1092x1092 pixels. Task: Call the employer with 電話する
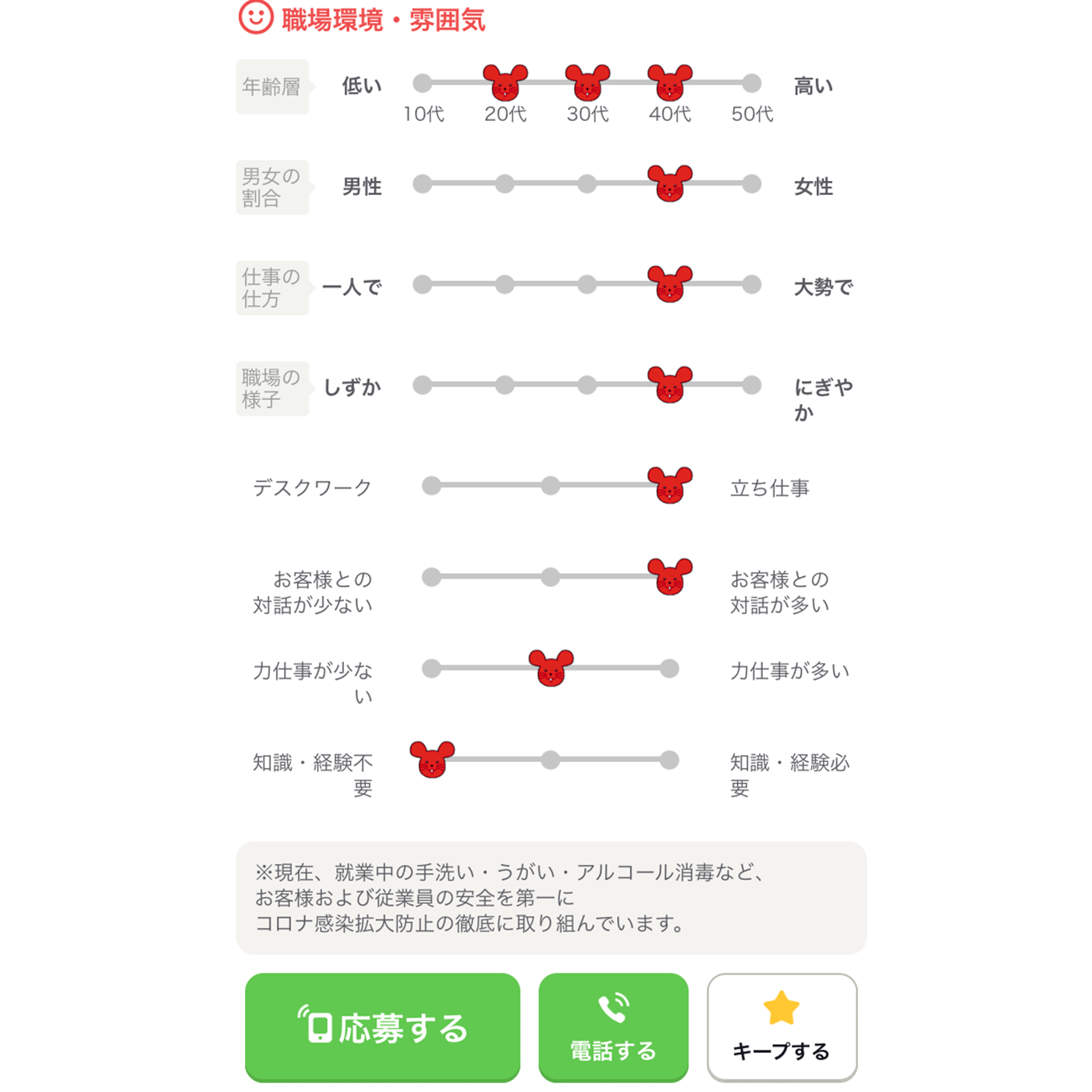[x=613, y=1026]
